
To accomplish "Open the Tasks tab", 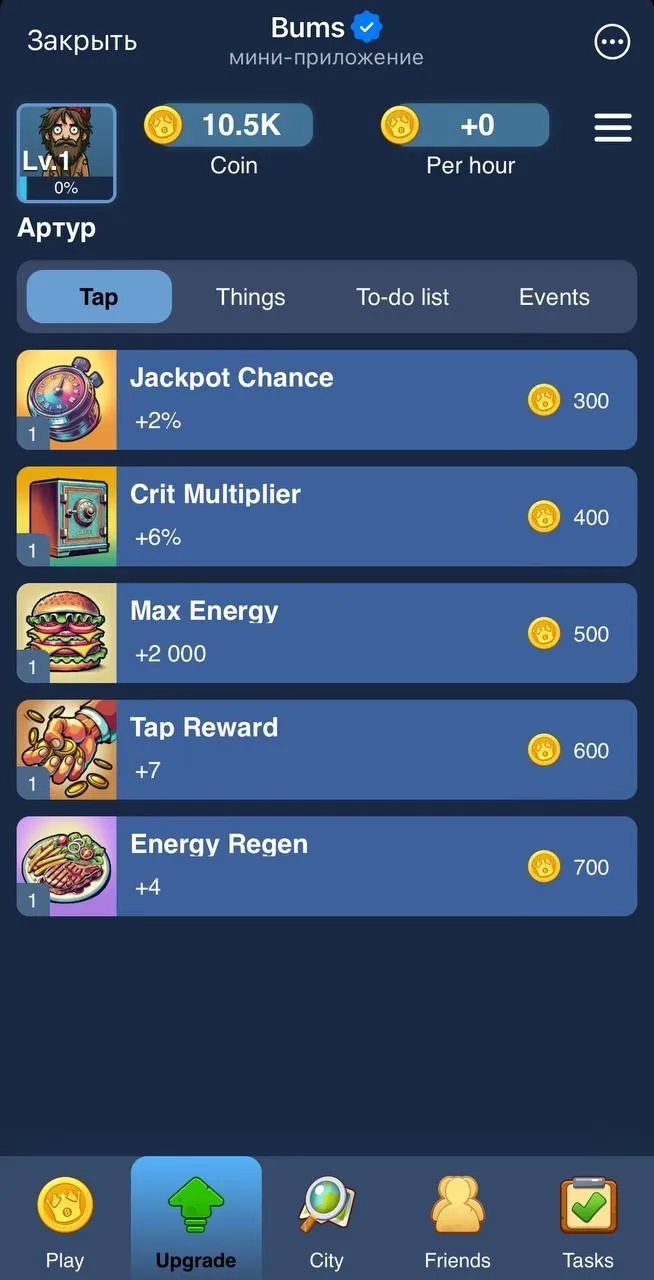I will (588, 1220).
